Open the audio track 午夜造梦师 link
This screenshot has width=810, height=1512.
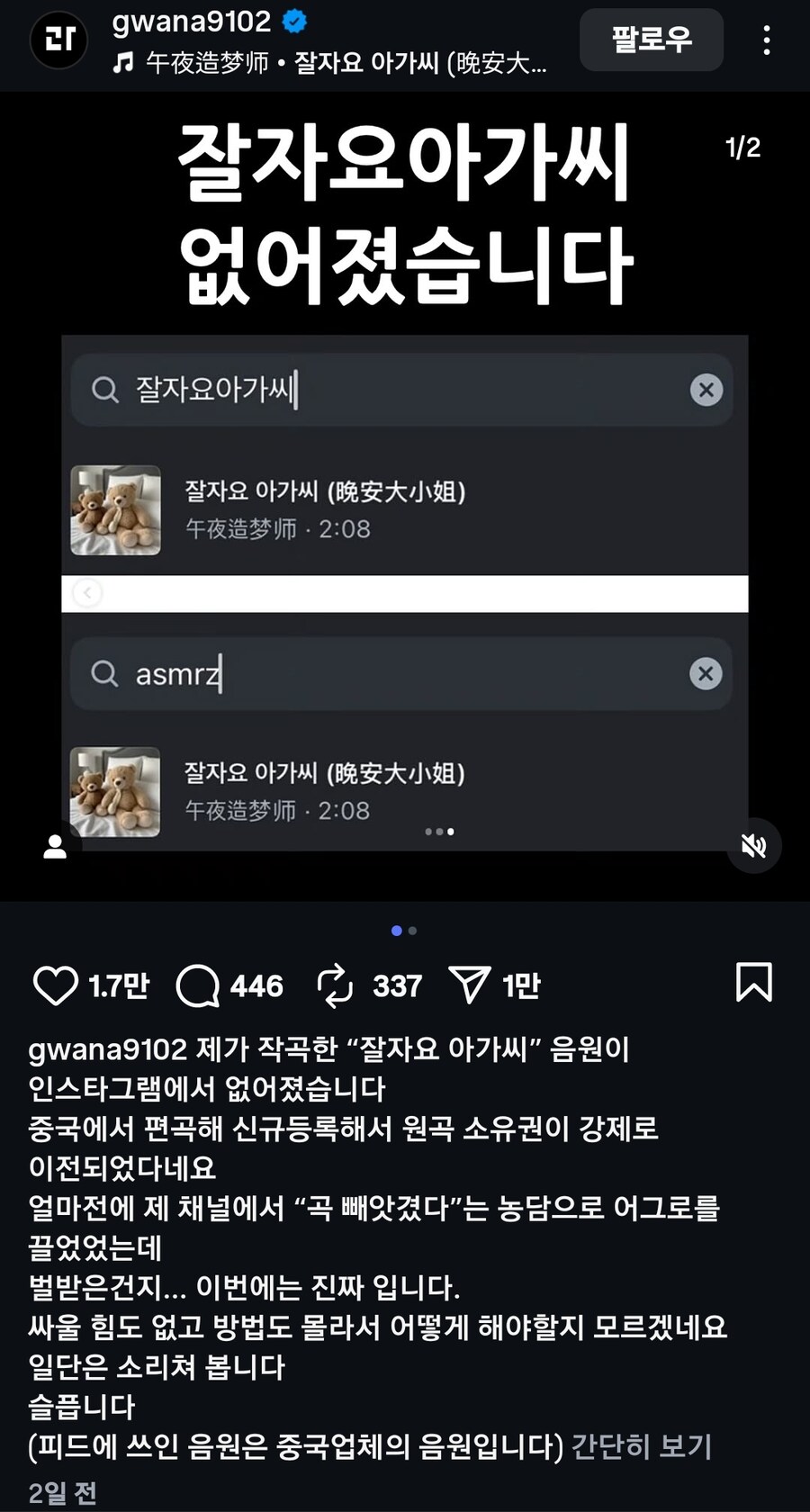pos(329,63)
